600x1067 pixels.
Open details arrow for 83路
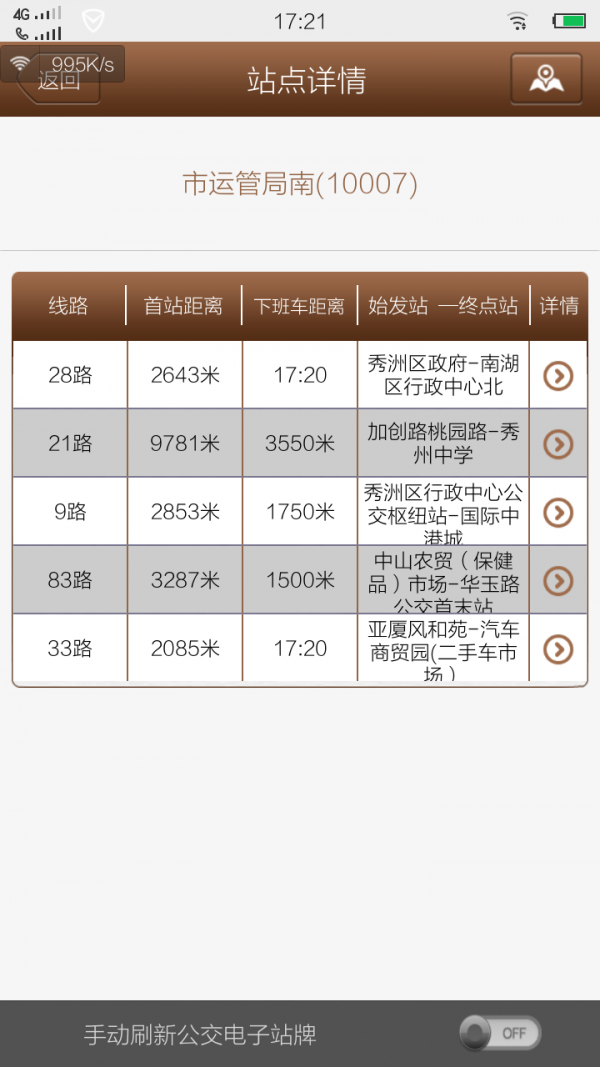(558, 580)
